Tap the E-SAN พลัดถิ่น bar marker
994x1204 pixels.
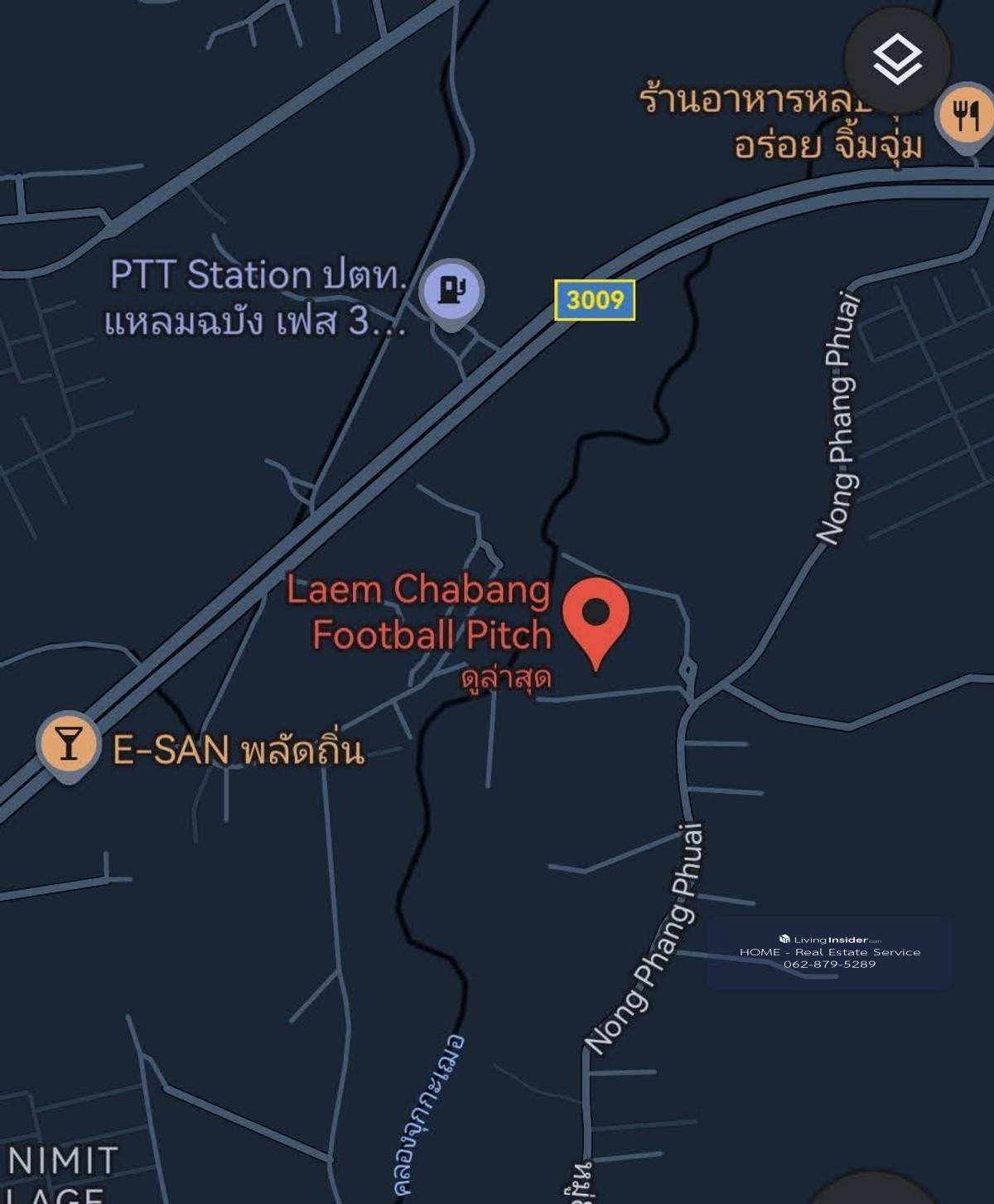pos(68,742)
